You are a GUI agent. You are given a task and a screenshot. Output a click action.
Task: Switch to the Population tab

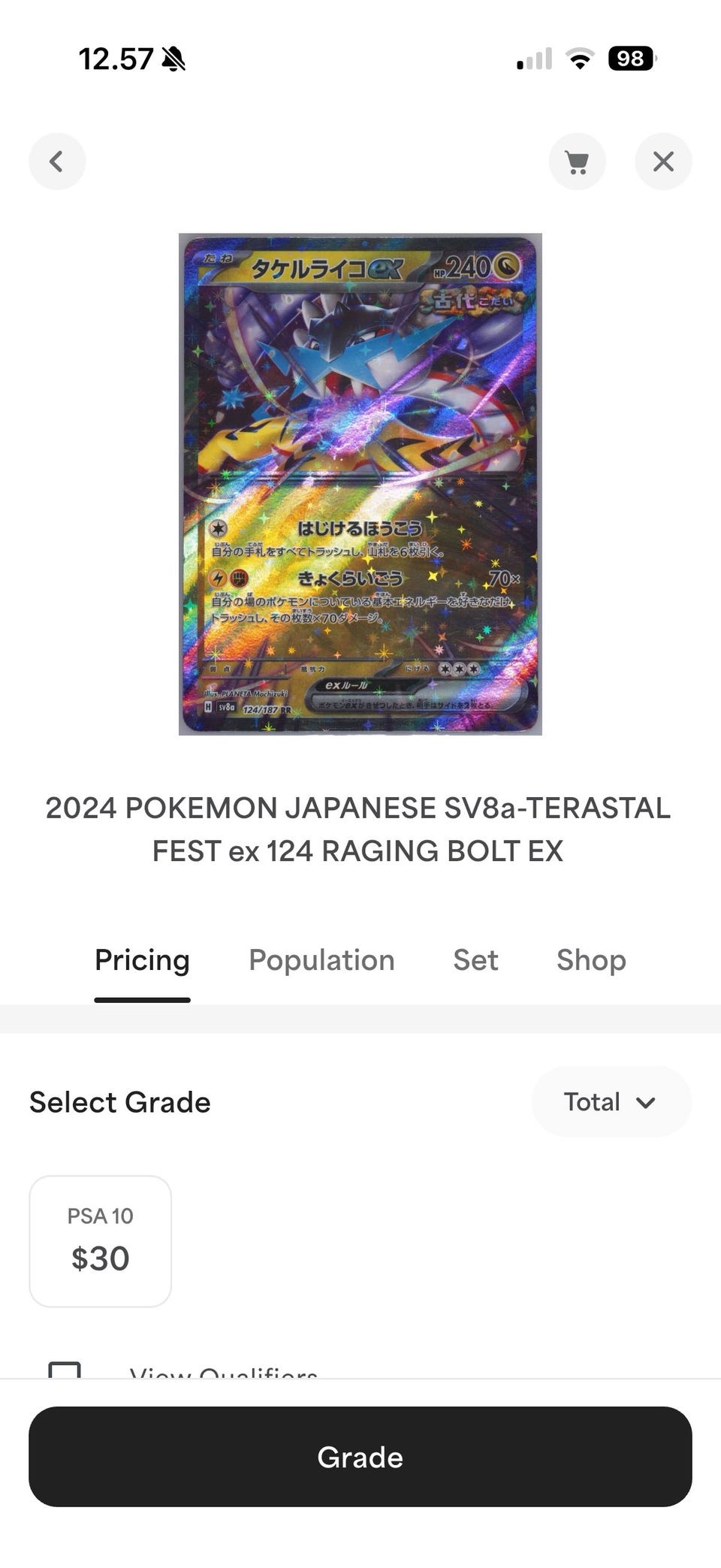click(321, 960)
